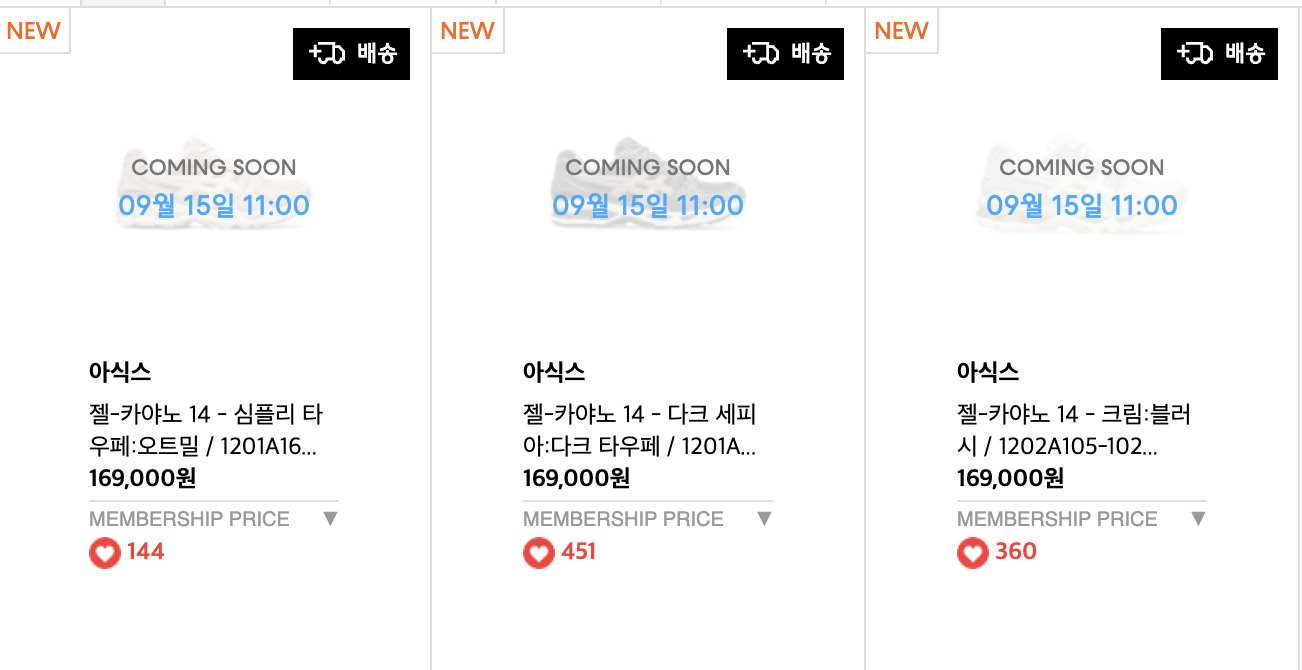Open the 크림:블러시 Gel-Kayano 14 product
This screenshot has height=670, width=1302.
[1073, 430]
